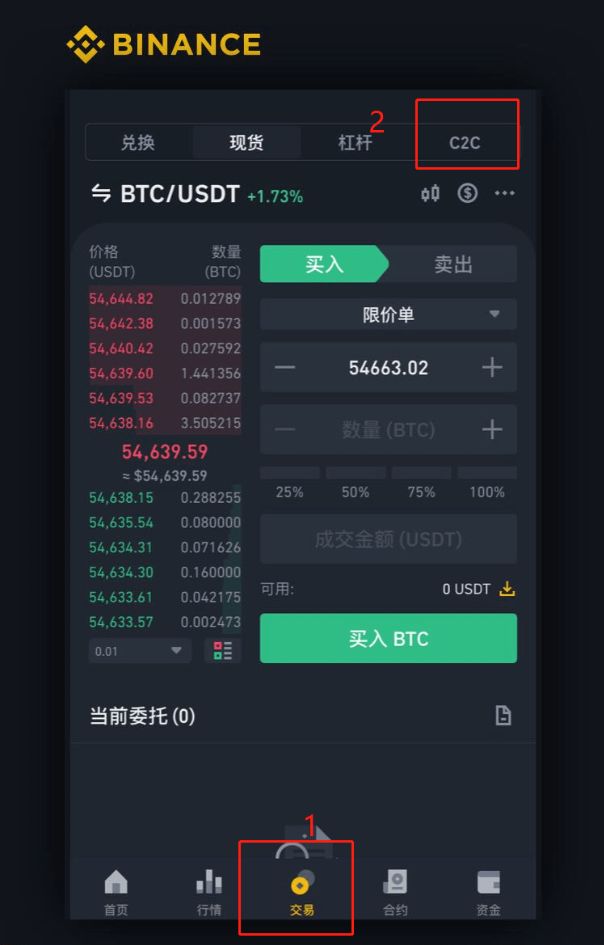Select the 卖出 sell tab
Viewport: 604px width, 945px height.
click(453, 264)
